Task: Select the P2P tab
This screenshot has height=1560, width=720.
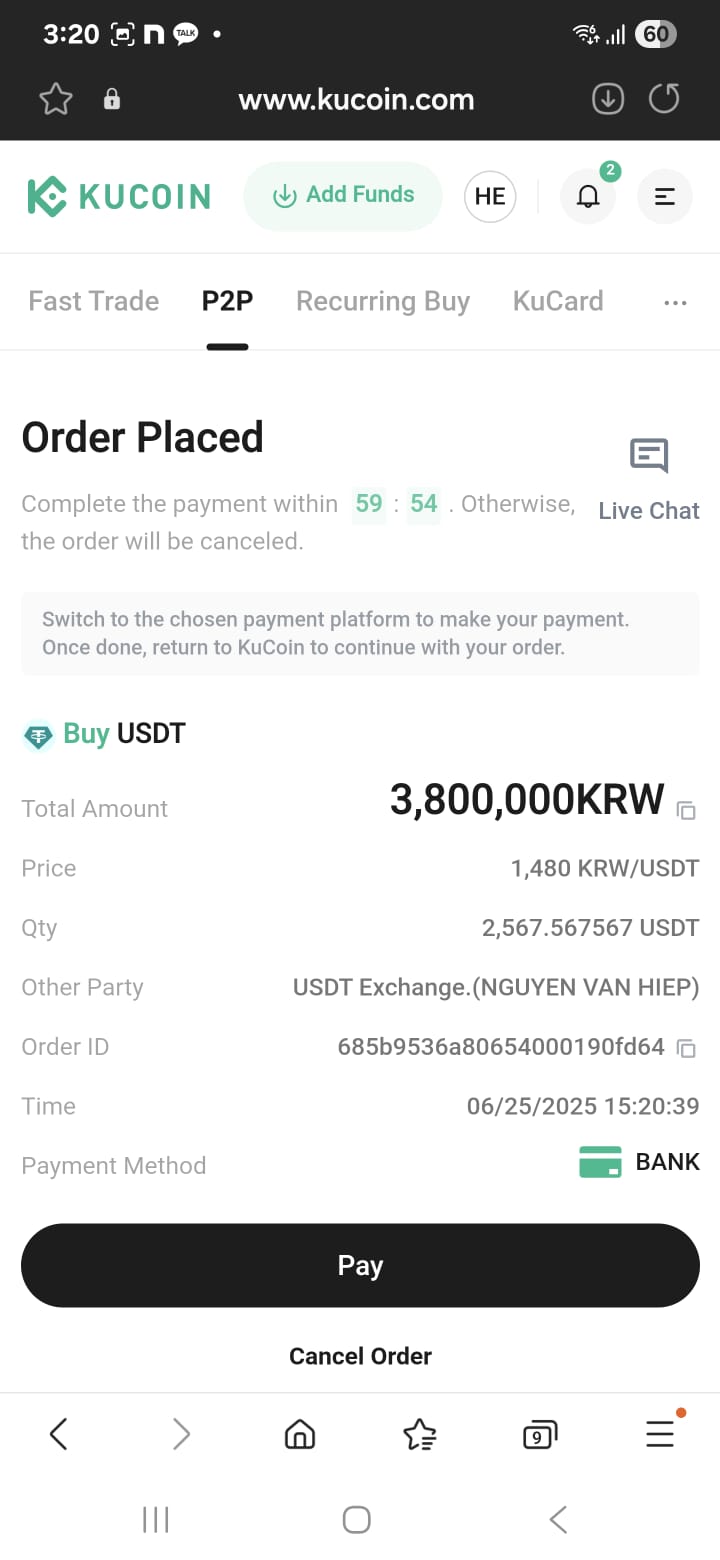Action: (x=227, y=301)
